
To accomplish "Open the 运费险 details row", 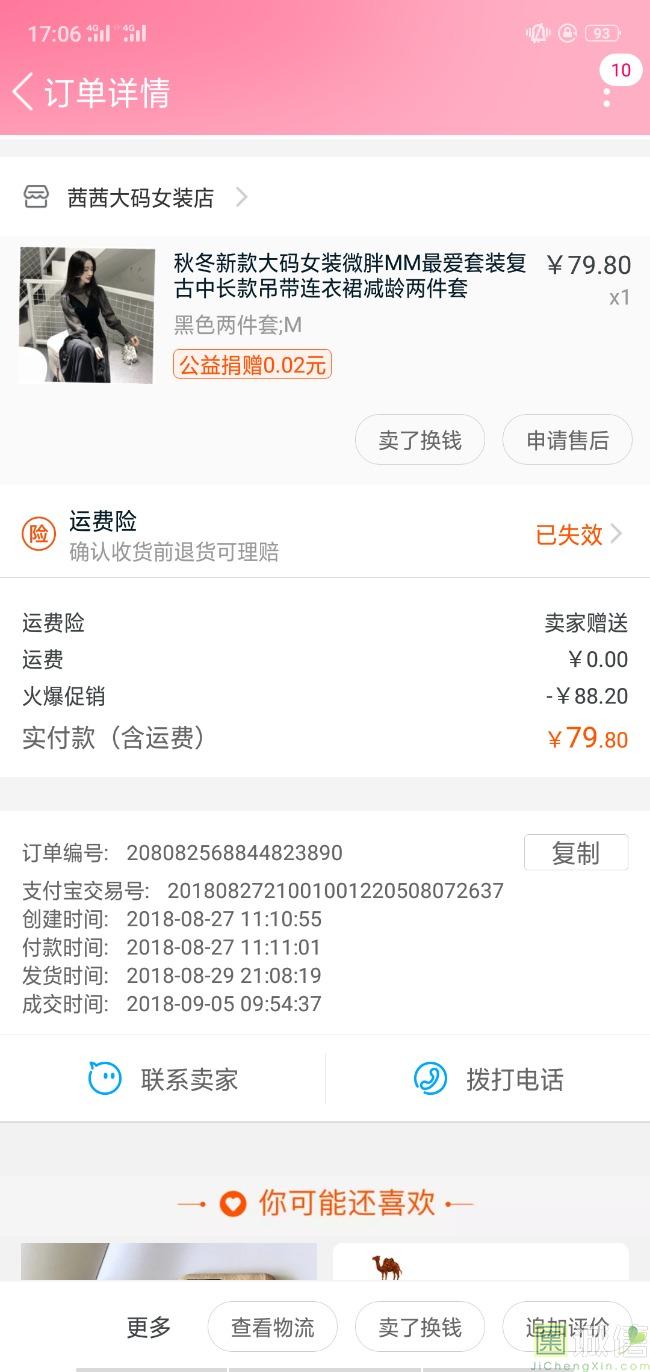I will (325, 535).
